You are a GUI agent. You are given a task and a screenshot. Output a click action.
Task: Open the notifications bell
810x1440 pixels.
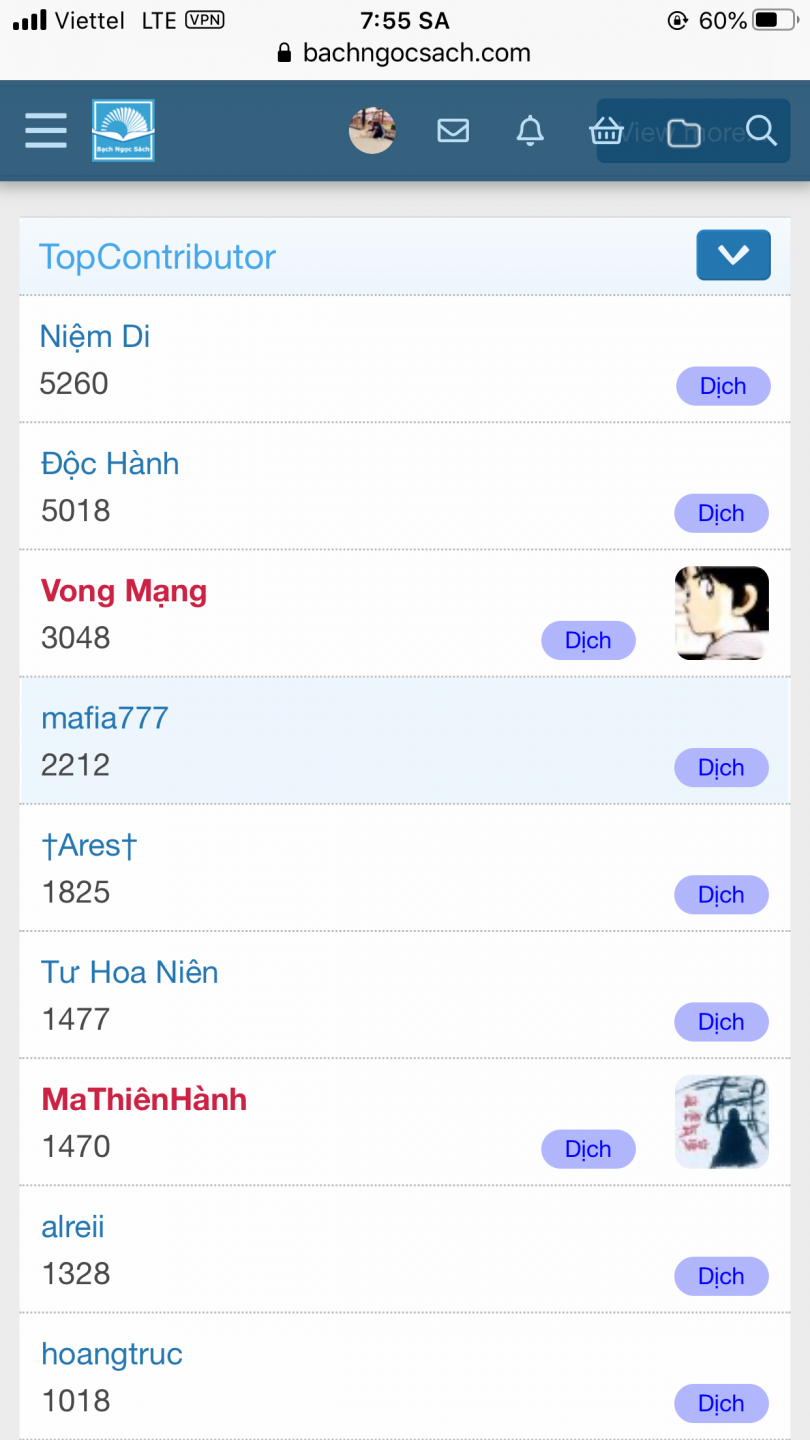click(530, 131)
